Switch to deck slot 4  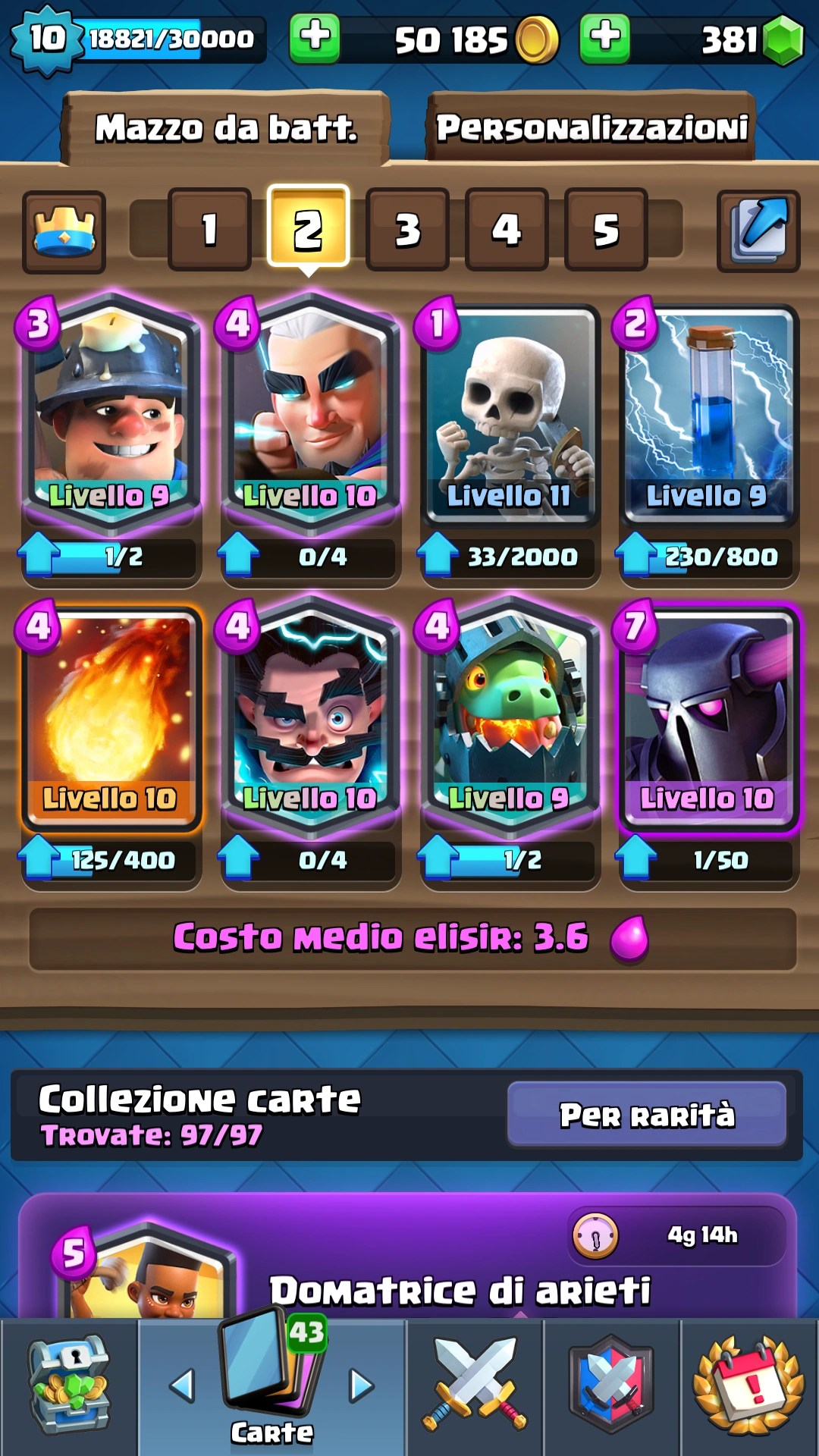(506, 230)
